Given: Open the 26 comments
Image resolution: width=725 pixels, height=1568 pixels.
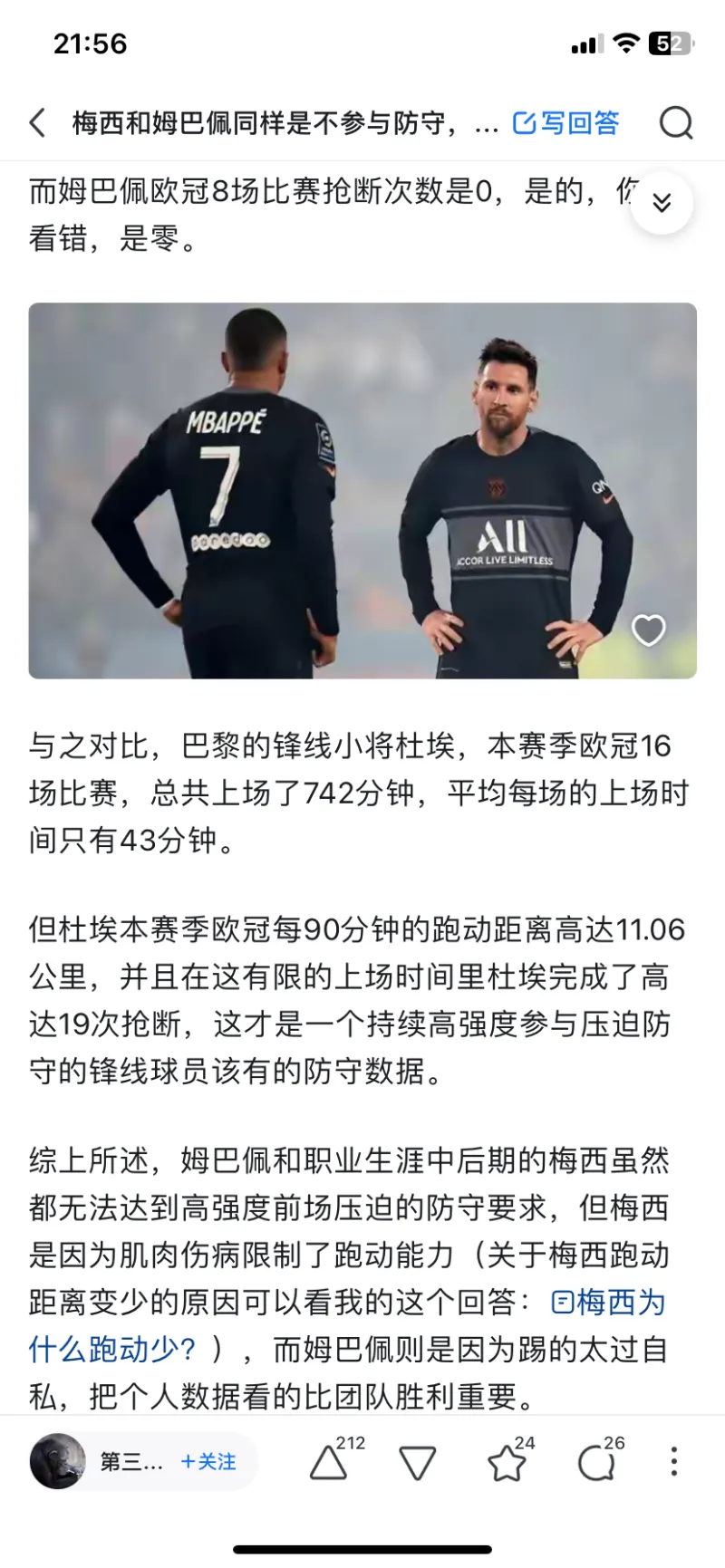Looking at the screenshot, I should click(x=596, y=1462).
